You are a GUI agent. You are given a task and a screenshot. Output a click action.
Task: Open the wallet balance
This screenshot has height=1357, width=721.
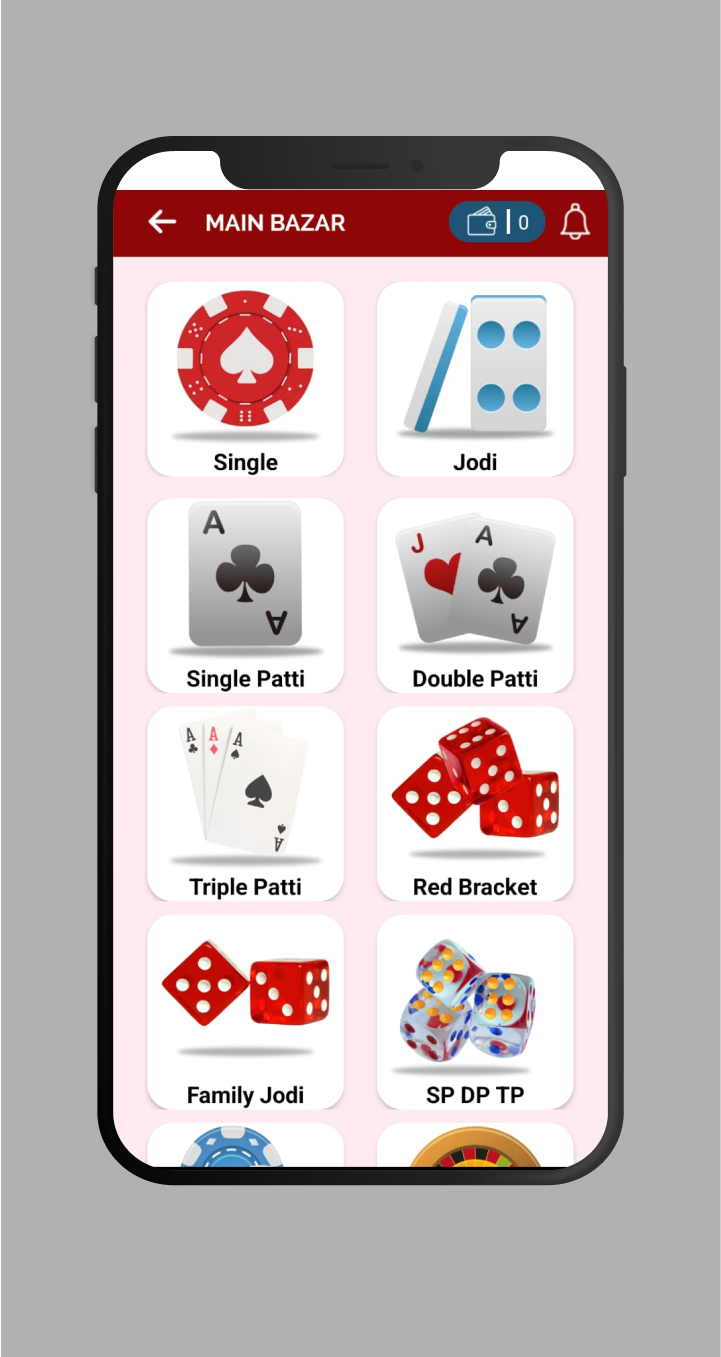click(497, 222)
